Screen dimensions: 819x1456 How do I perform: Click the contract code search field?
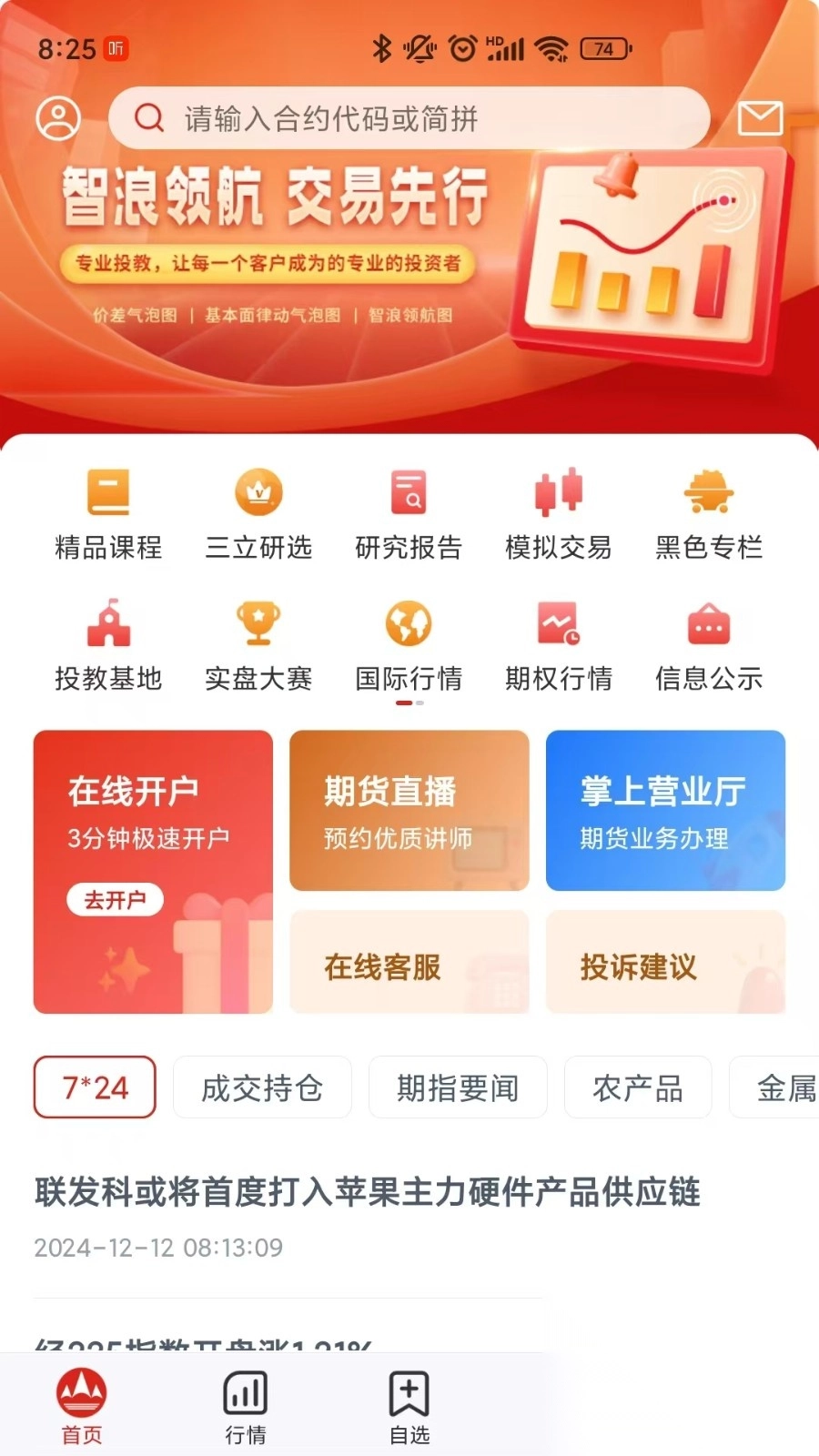(409, 118)
